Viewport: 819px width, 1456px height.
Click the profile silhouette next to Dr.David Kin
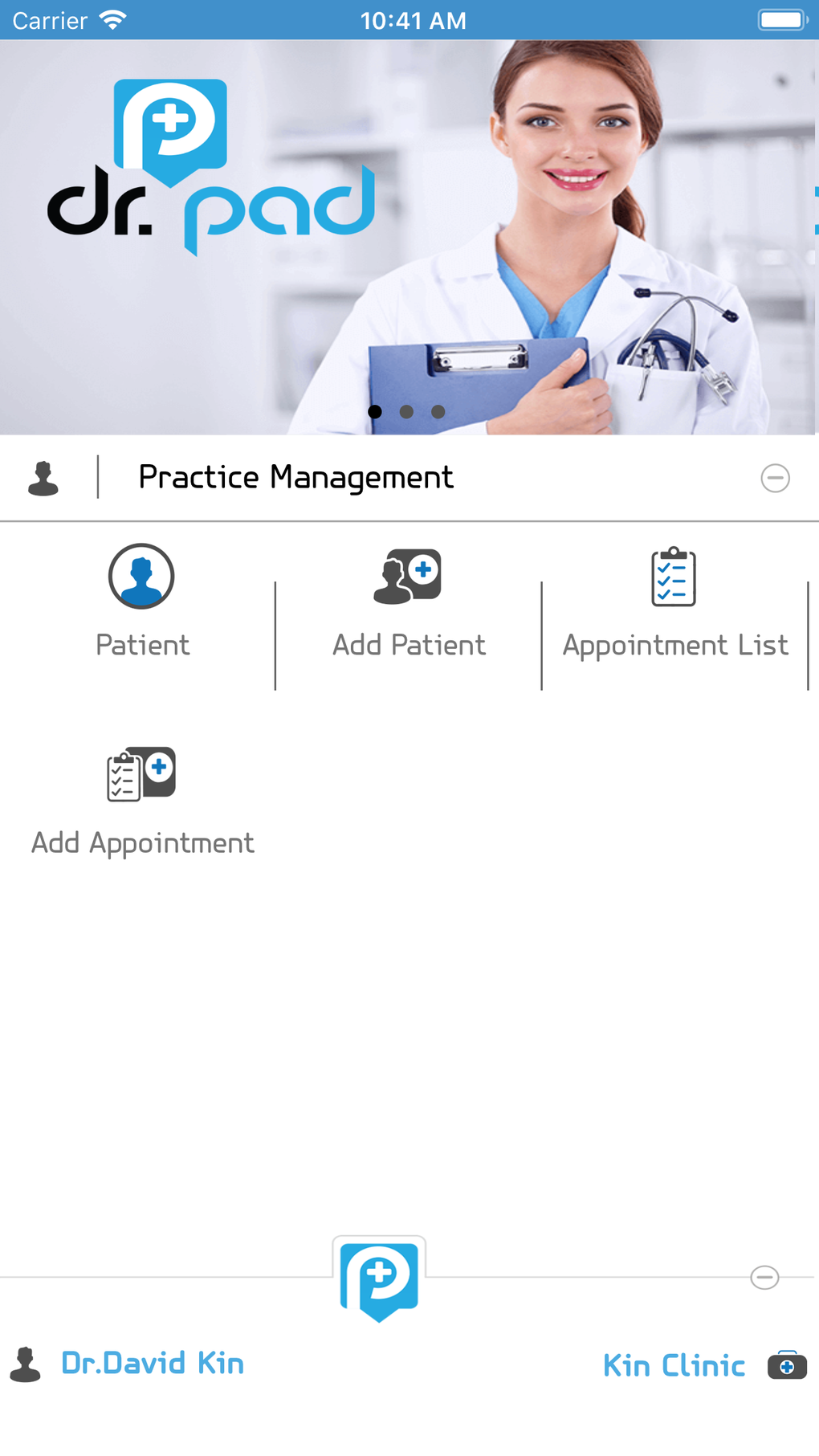[x=25, y=1363]
